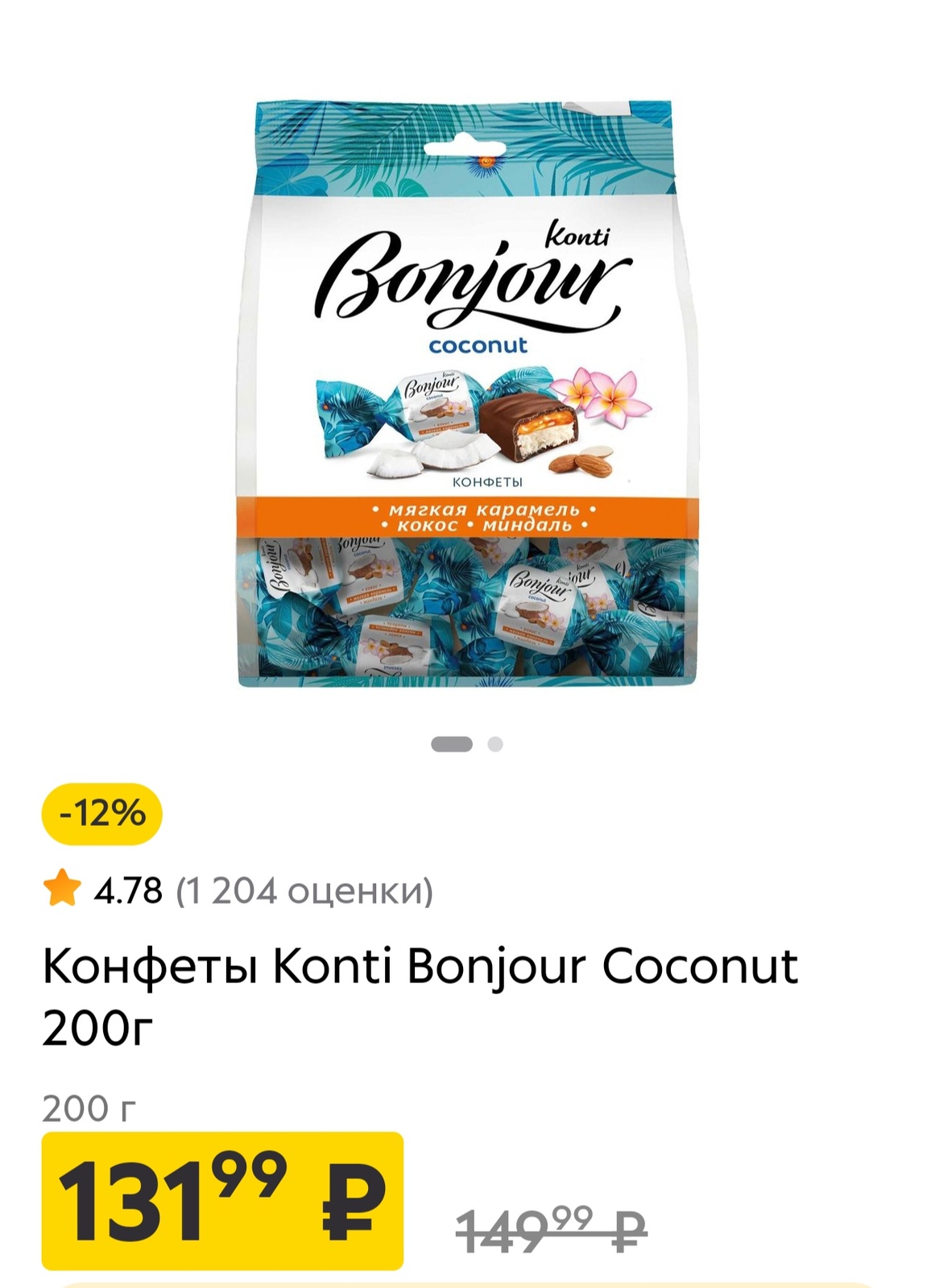The width and height of the screenshot is (935, 1288).
Task: Switch to the second image indicator dot
Action: pos(495,745)
